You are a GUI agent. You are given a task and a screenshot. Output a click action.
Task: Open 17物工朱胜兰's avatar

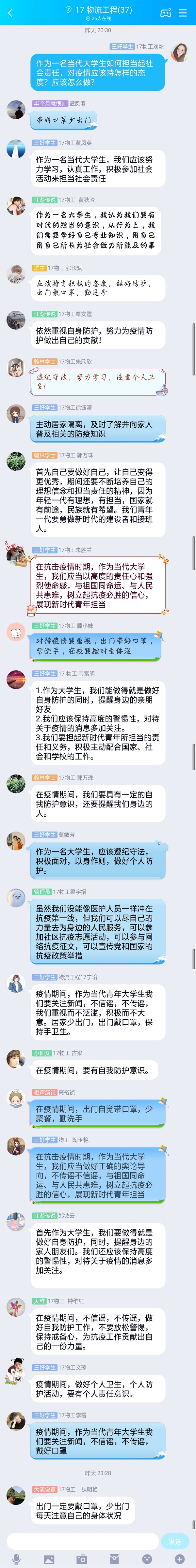(x=16, y=555)
